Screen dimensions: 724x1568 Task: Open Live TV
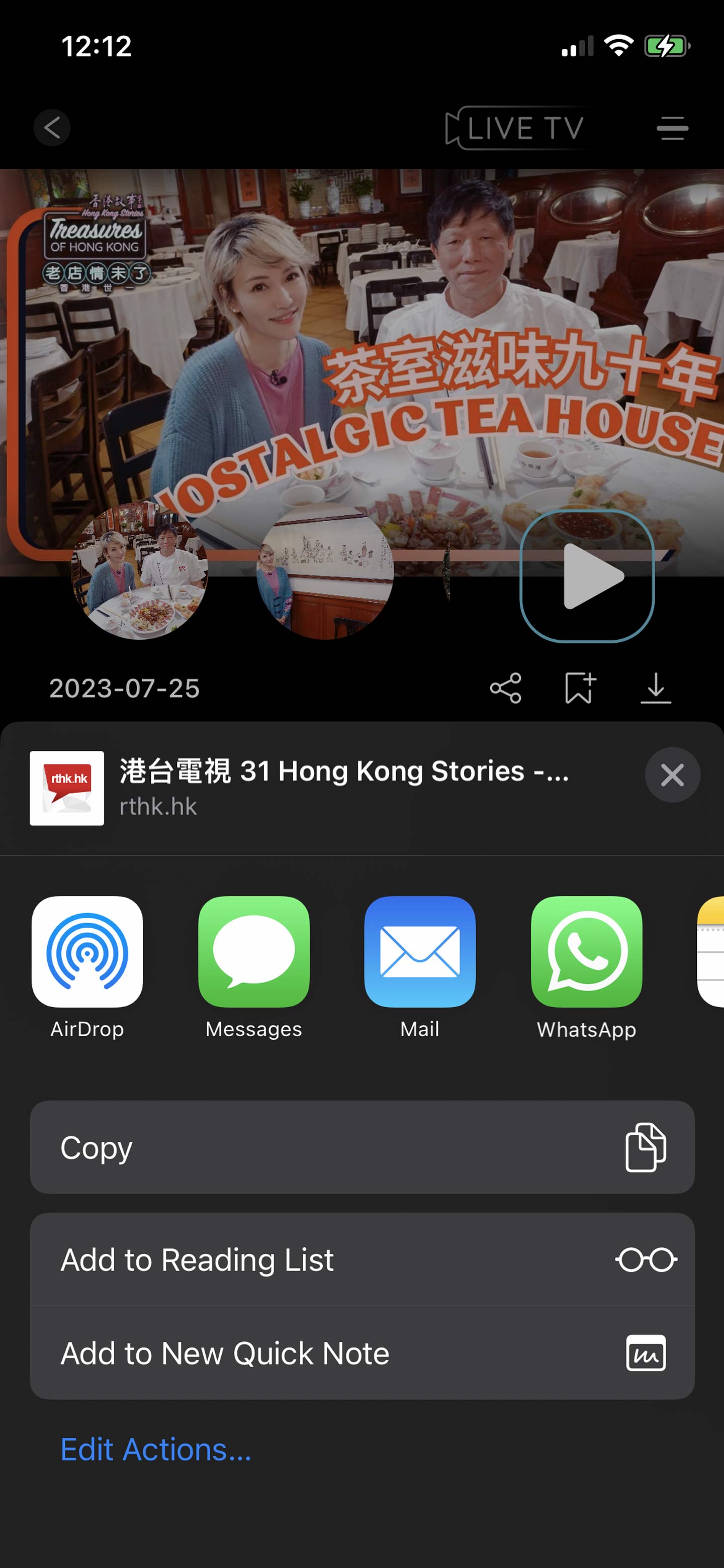[515, 128]
